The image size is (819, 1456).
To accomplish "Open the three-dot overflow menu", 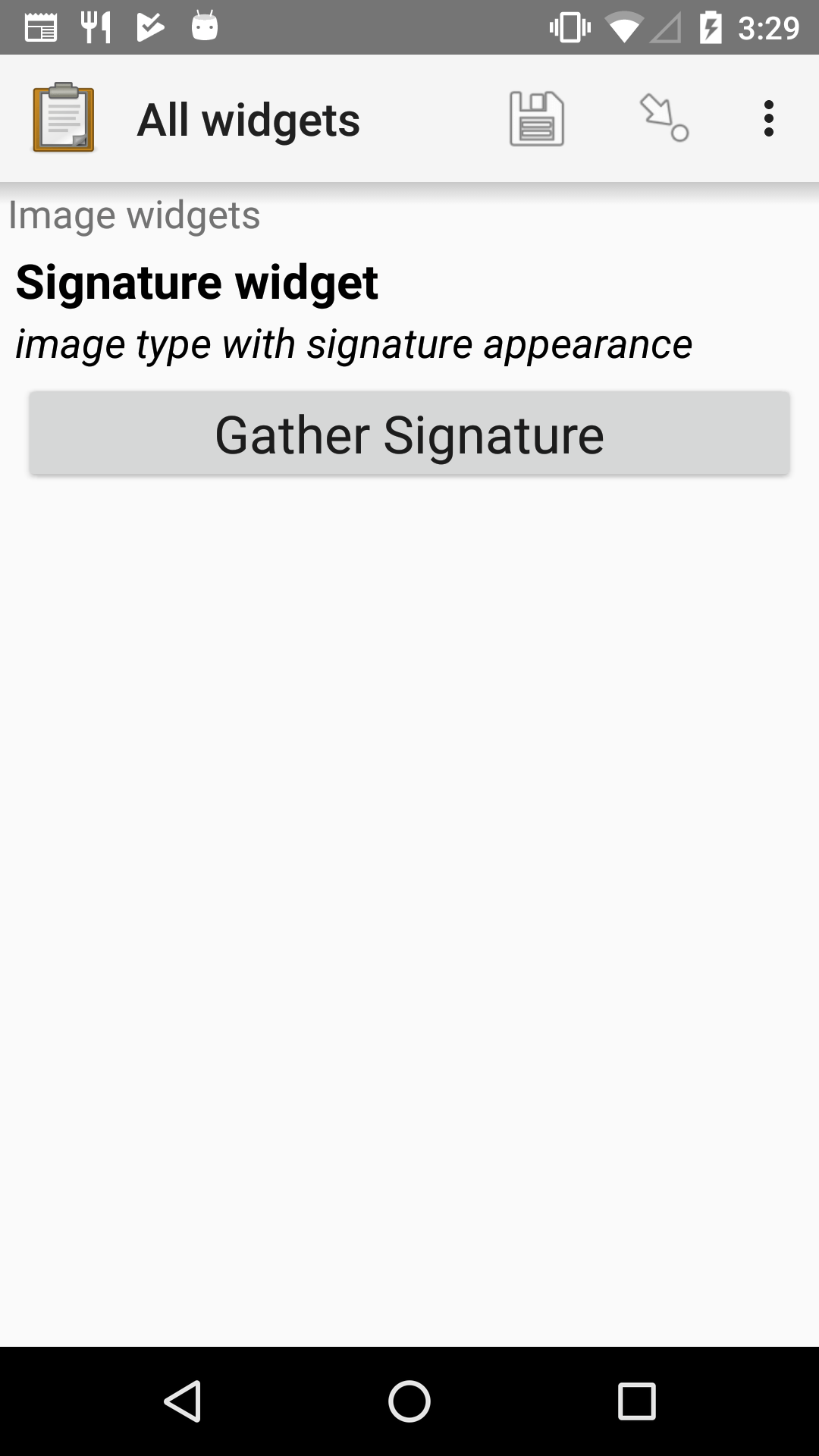I will [x=769, y=119].
